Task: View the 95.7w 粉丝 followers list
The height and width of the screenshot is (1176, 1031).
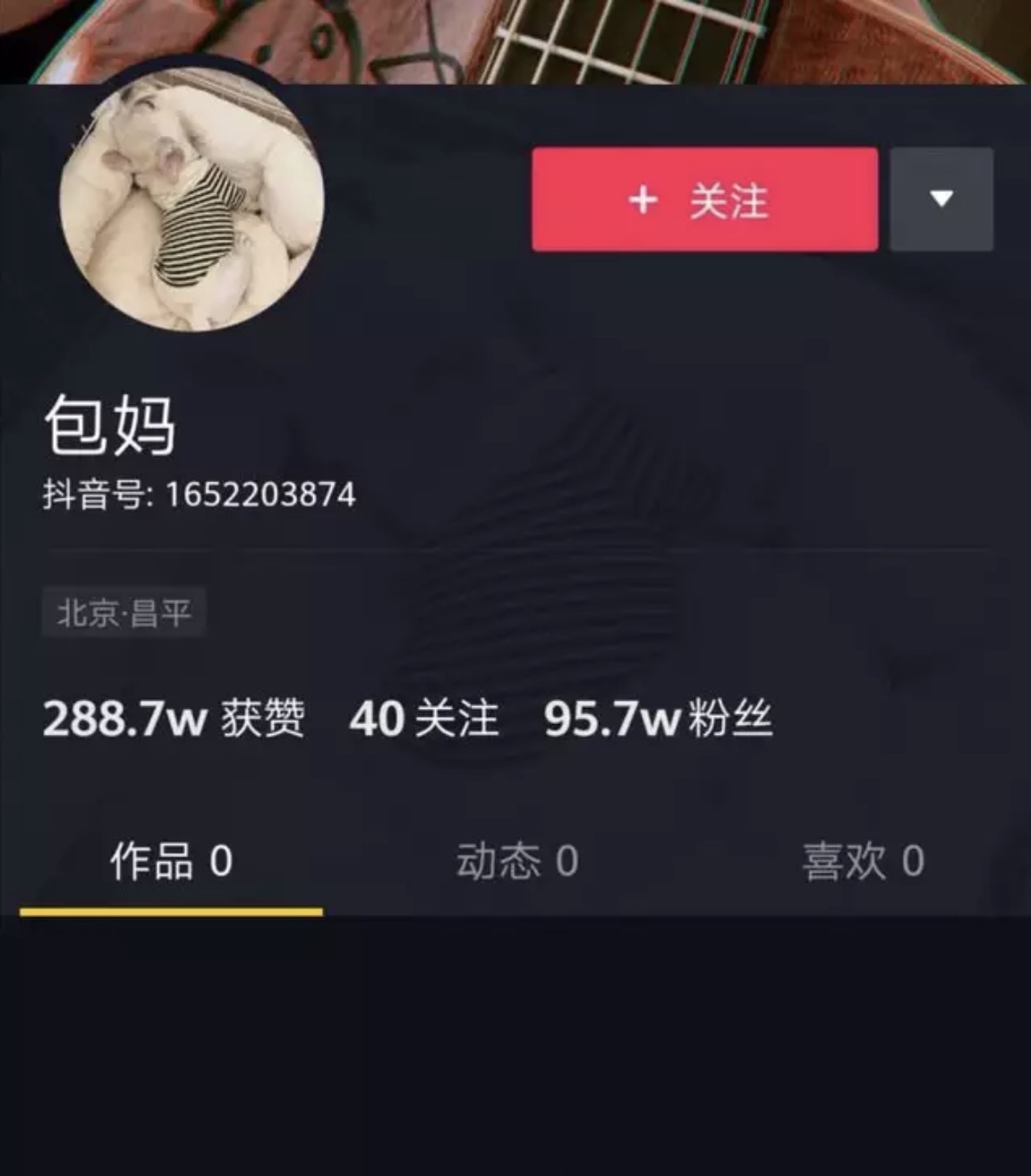Action: pyautogui.click(x=658, y=719)
